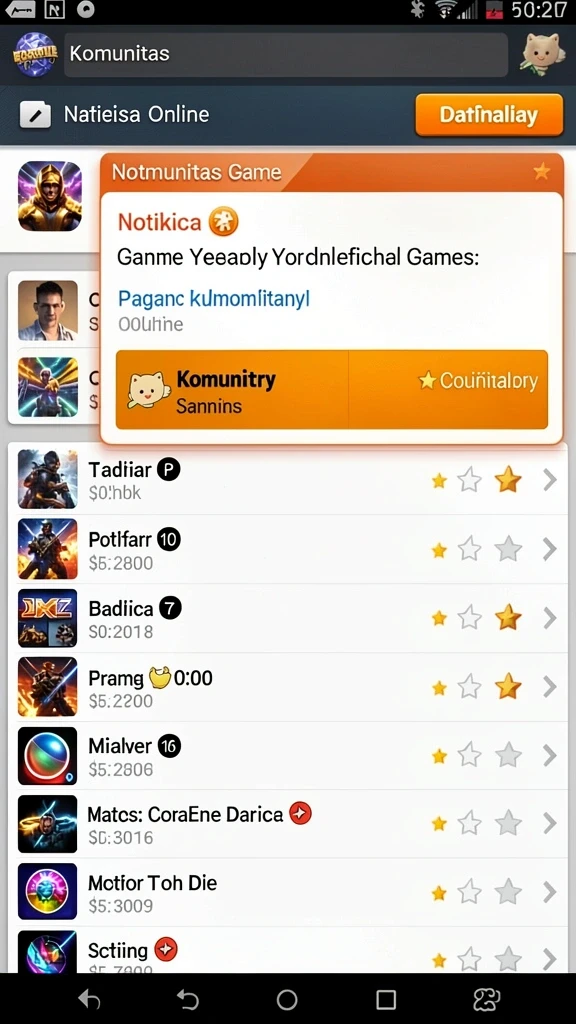
Task: Select the Couniitalory star button
Action: (x=449, y=390)
